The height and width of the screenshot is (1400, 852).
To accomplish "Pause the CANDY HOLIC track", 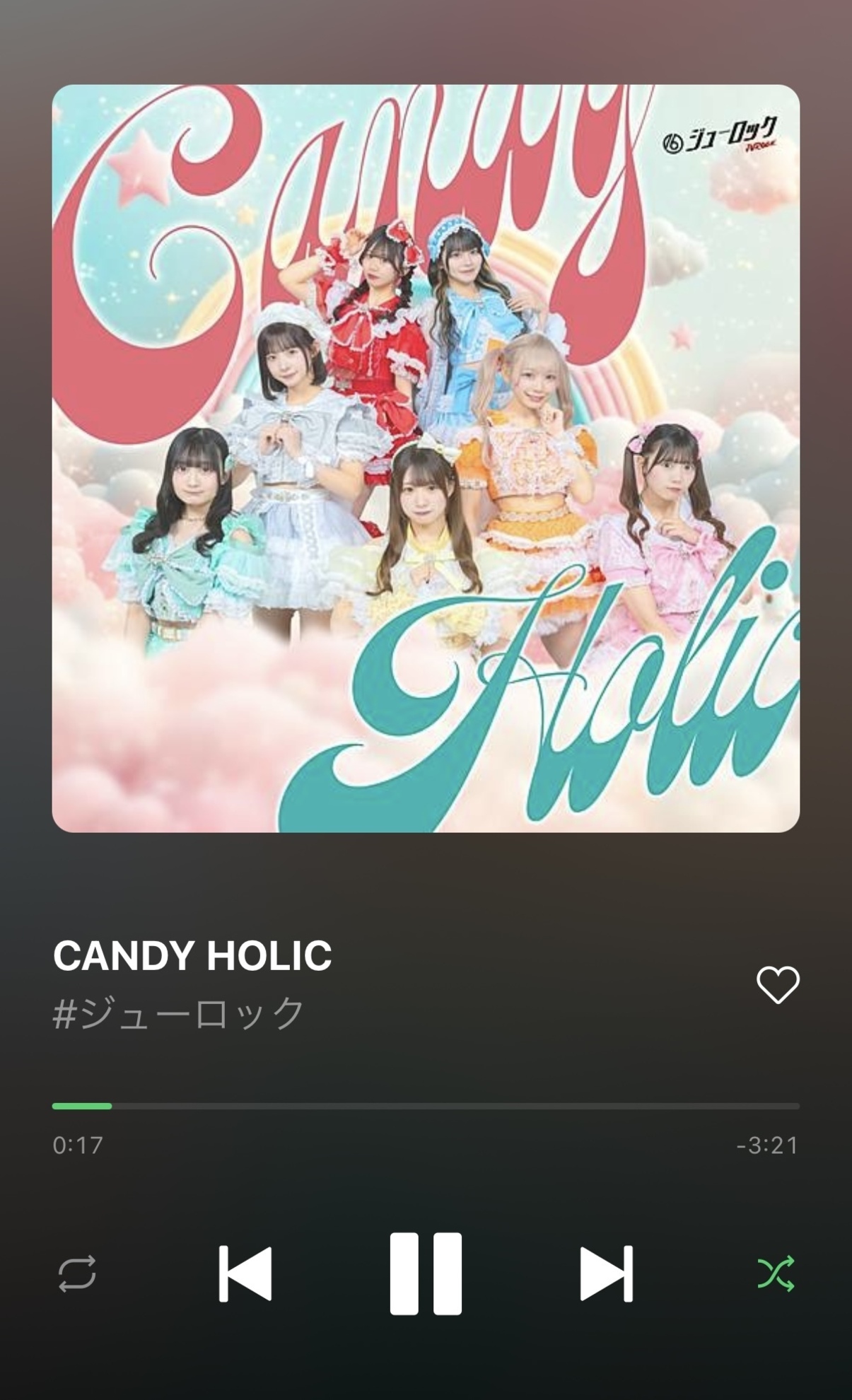I will (426, 1273).
